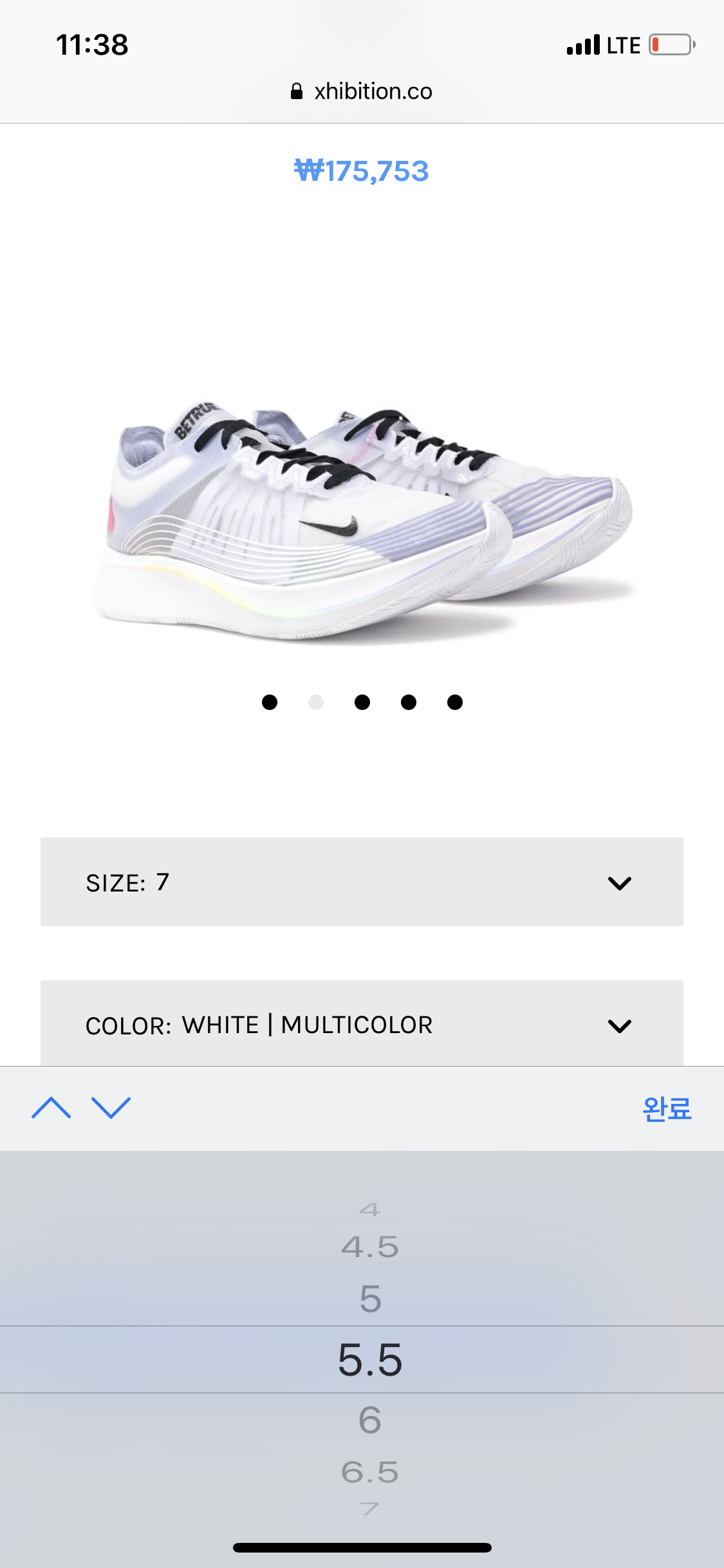This screenshot has width=724, height=1568.
Task: Select size 5 in the picker
Action: [x=370, y=1299]
